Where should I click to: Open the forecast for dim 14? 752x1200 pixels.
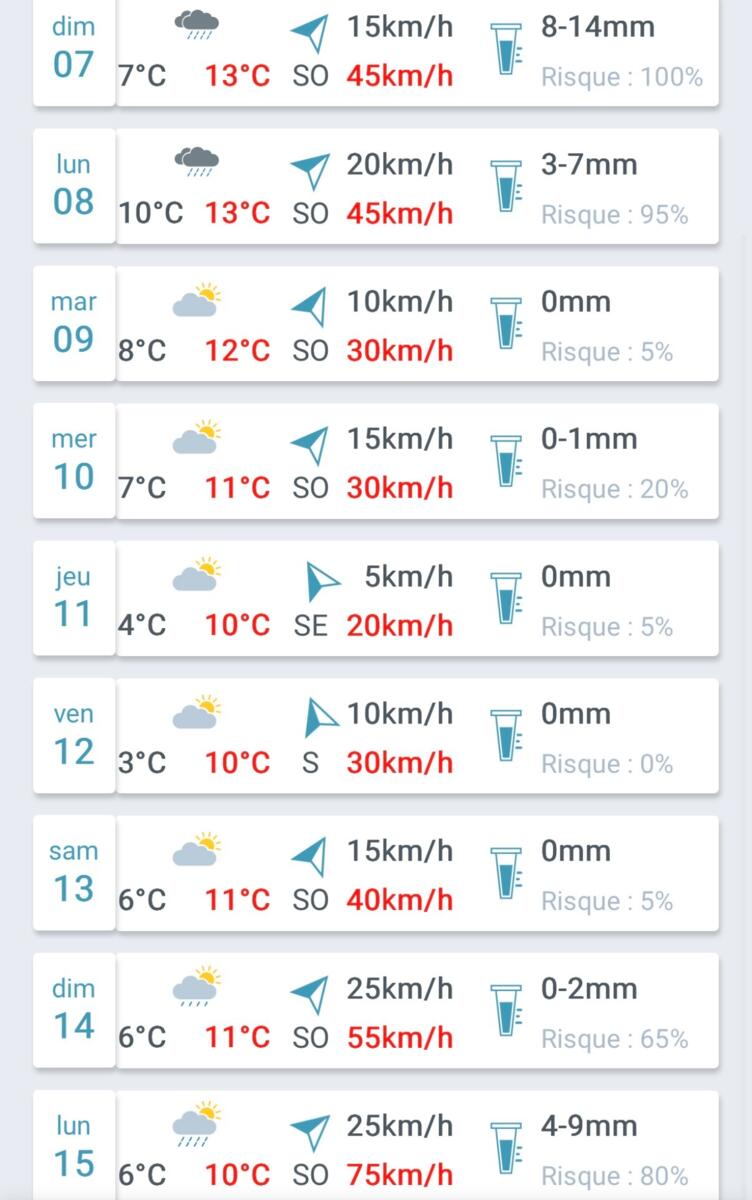pyautogui.click(x=376, y=1010)
